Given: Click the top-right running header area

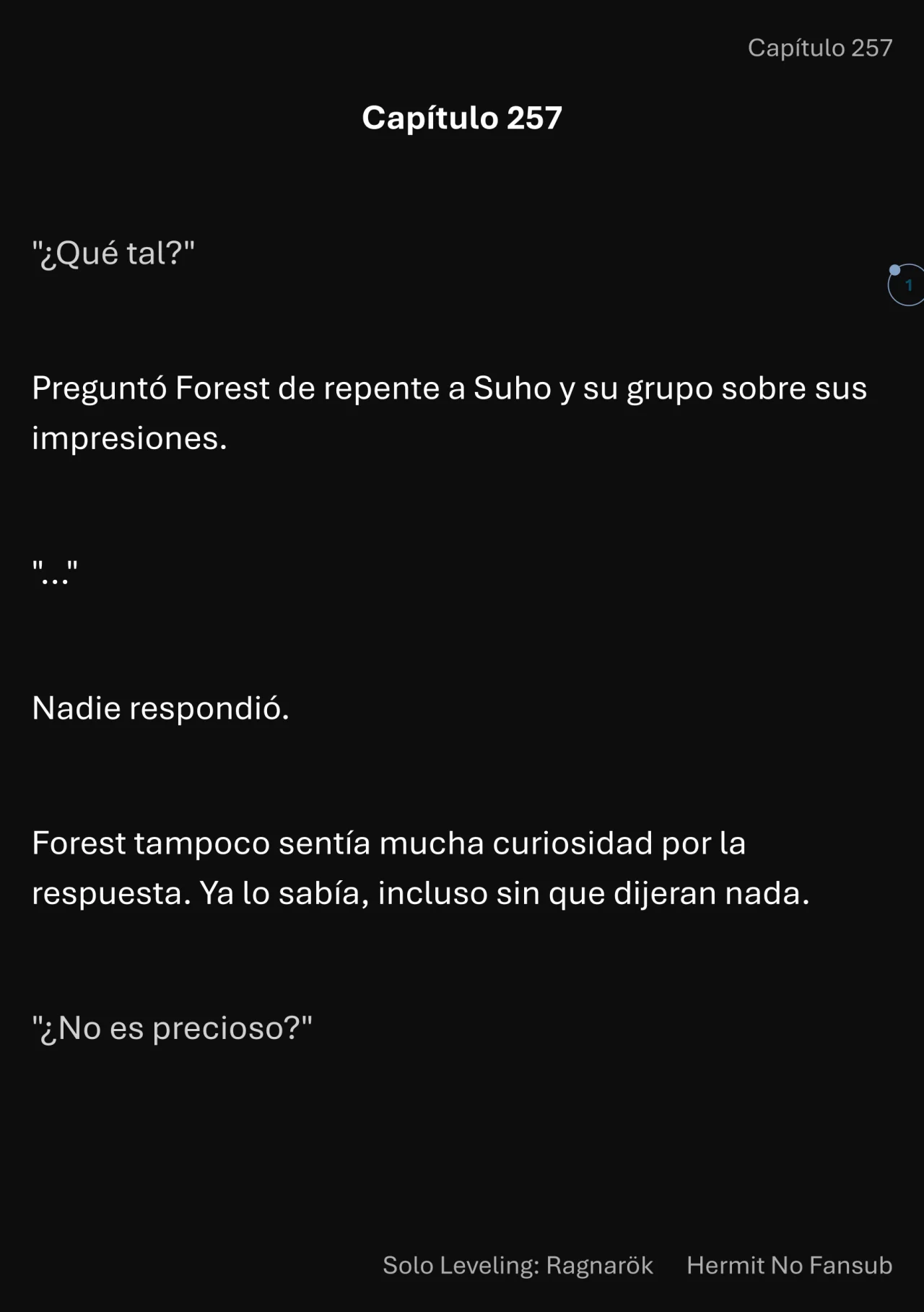Looking at the screenshot, I should pyautogui.click(x=821, y=47).
